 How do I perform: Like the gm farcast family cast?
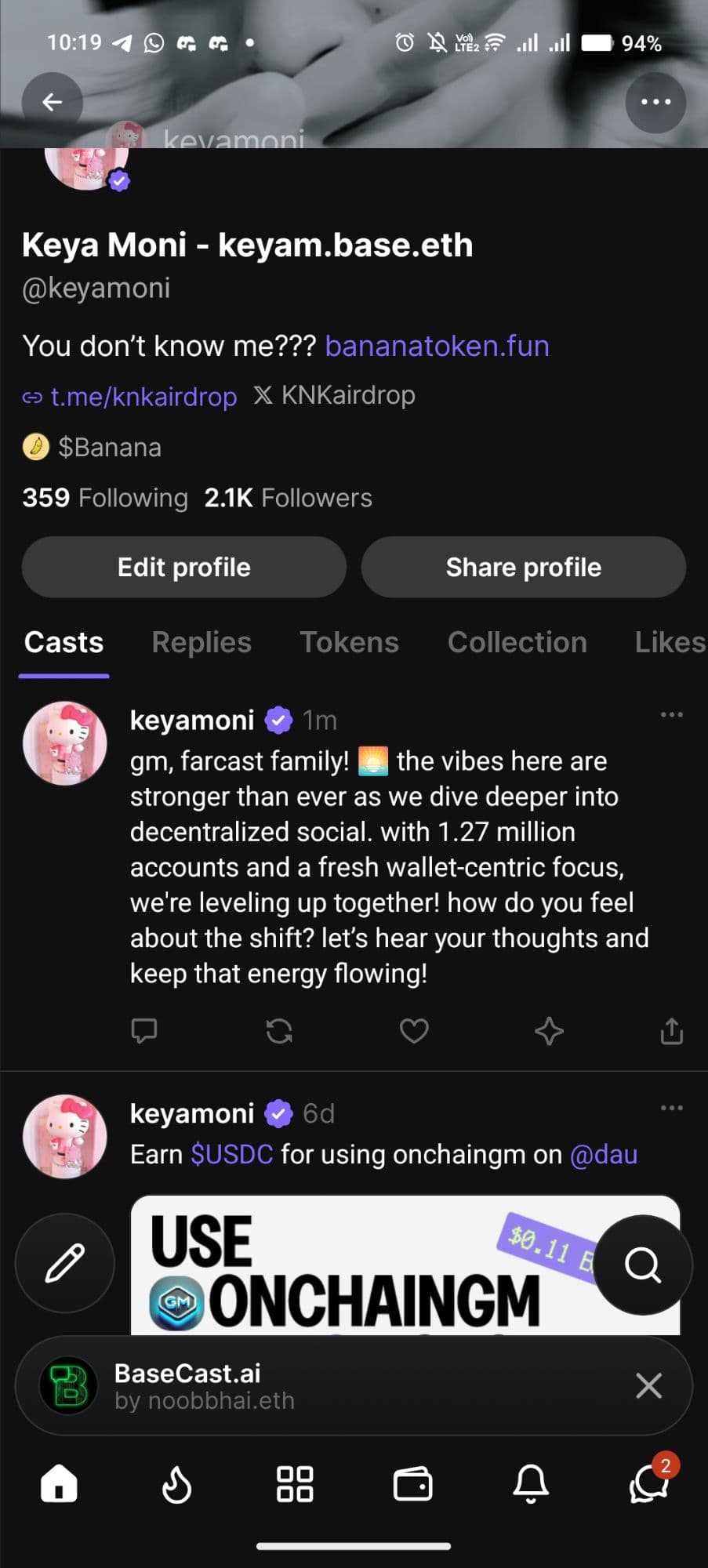414,1030
